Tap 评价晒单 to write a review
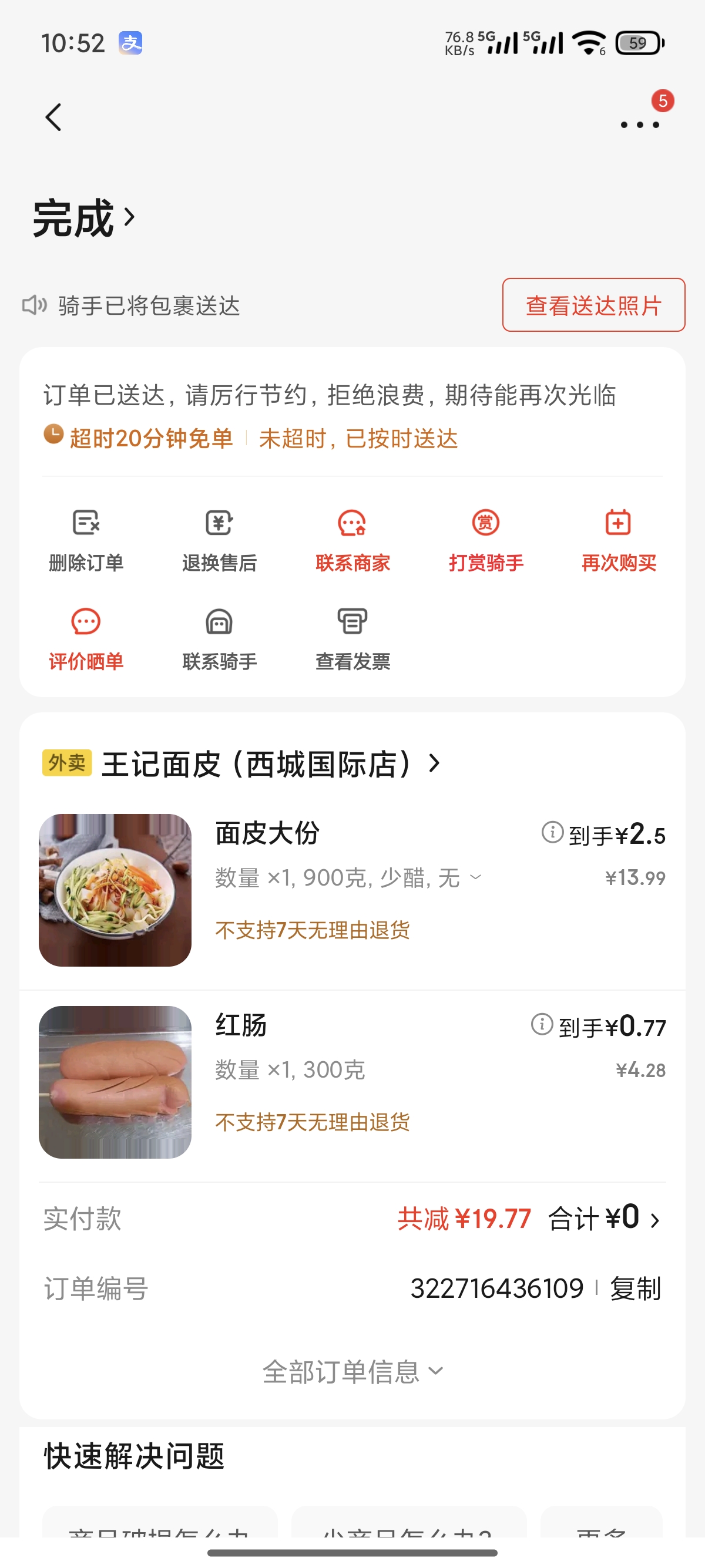705x1568 pixels. coord(86,639)
